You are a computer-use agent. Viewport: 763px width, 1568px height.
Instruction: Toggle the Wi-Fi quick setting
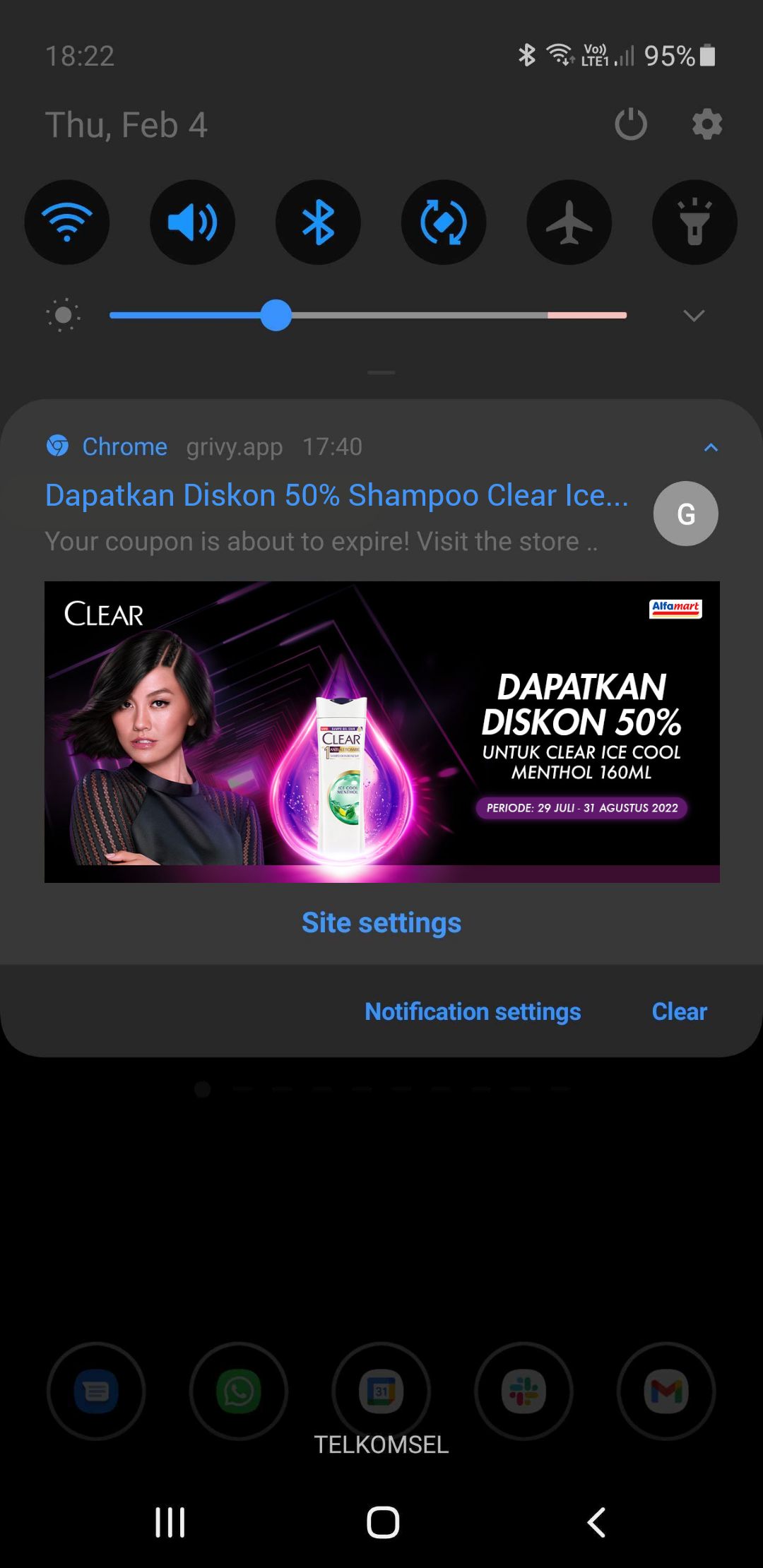[x=67, y=222]
